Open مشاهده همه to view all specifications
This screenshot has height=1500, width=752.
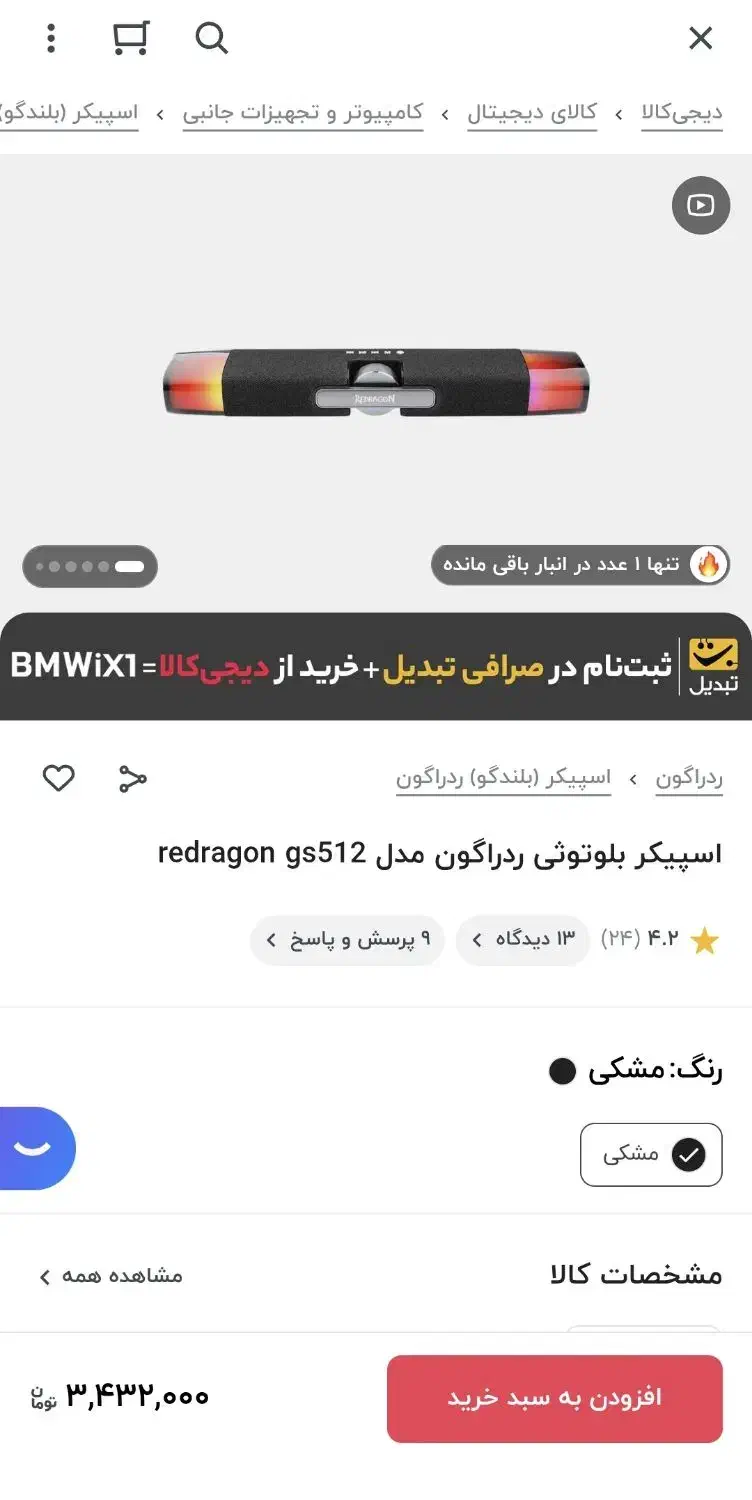tap(113, 1276)
